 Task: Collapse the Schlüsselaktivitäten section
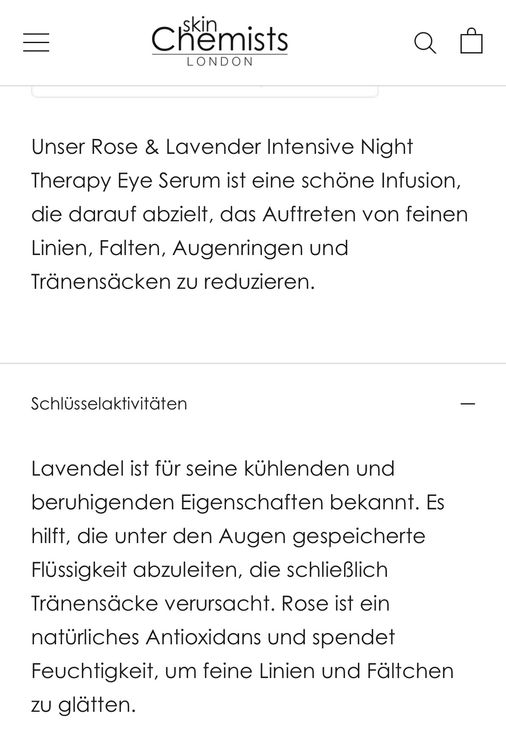click(468, 404)
